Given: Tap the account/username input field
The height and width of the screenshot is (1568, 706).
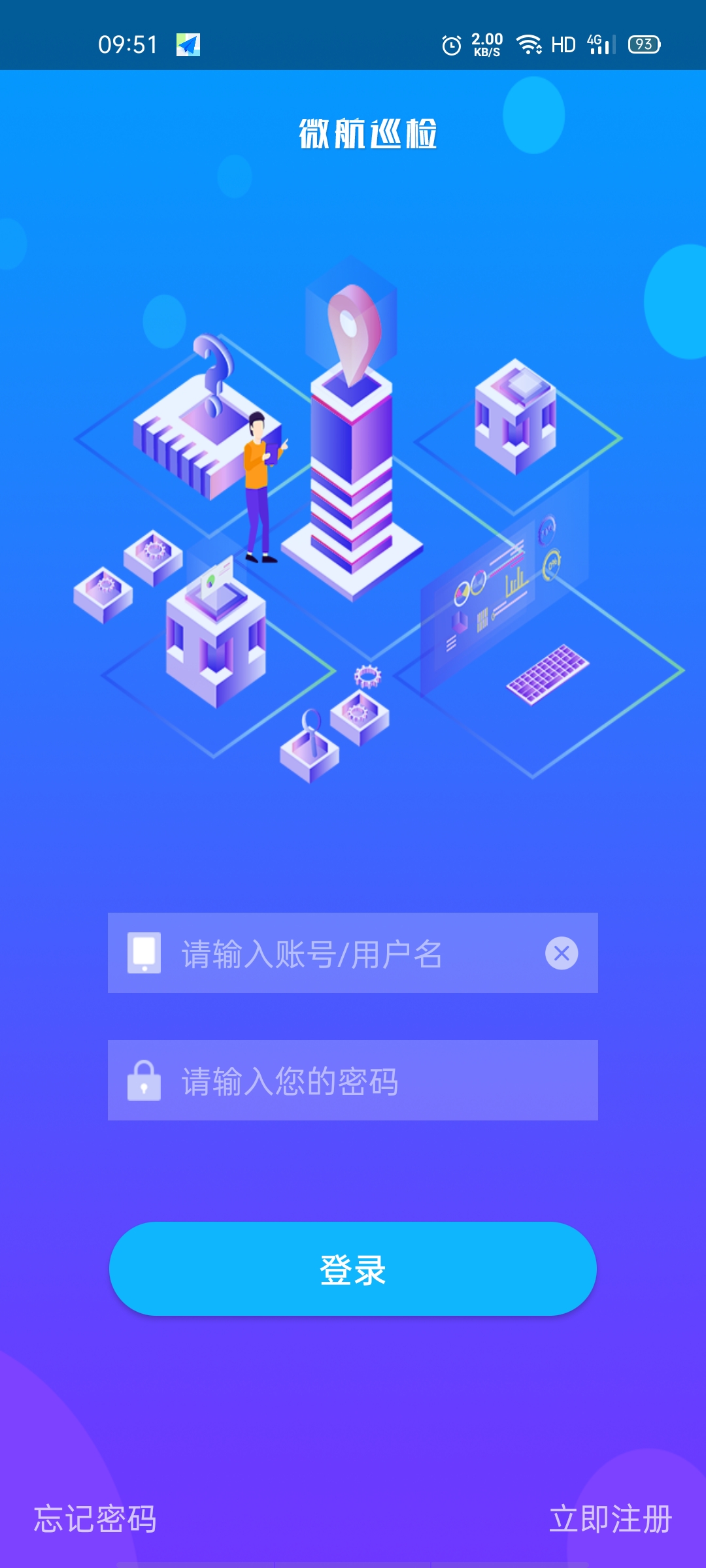Looking at the screenshot, I should [x=353, y=953].
